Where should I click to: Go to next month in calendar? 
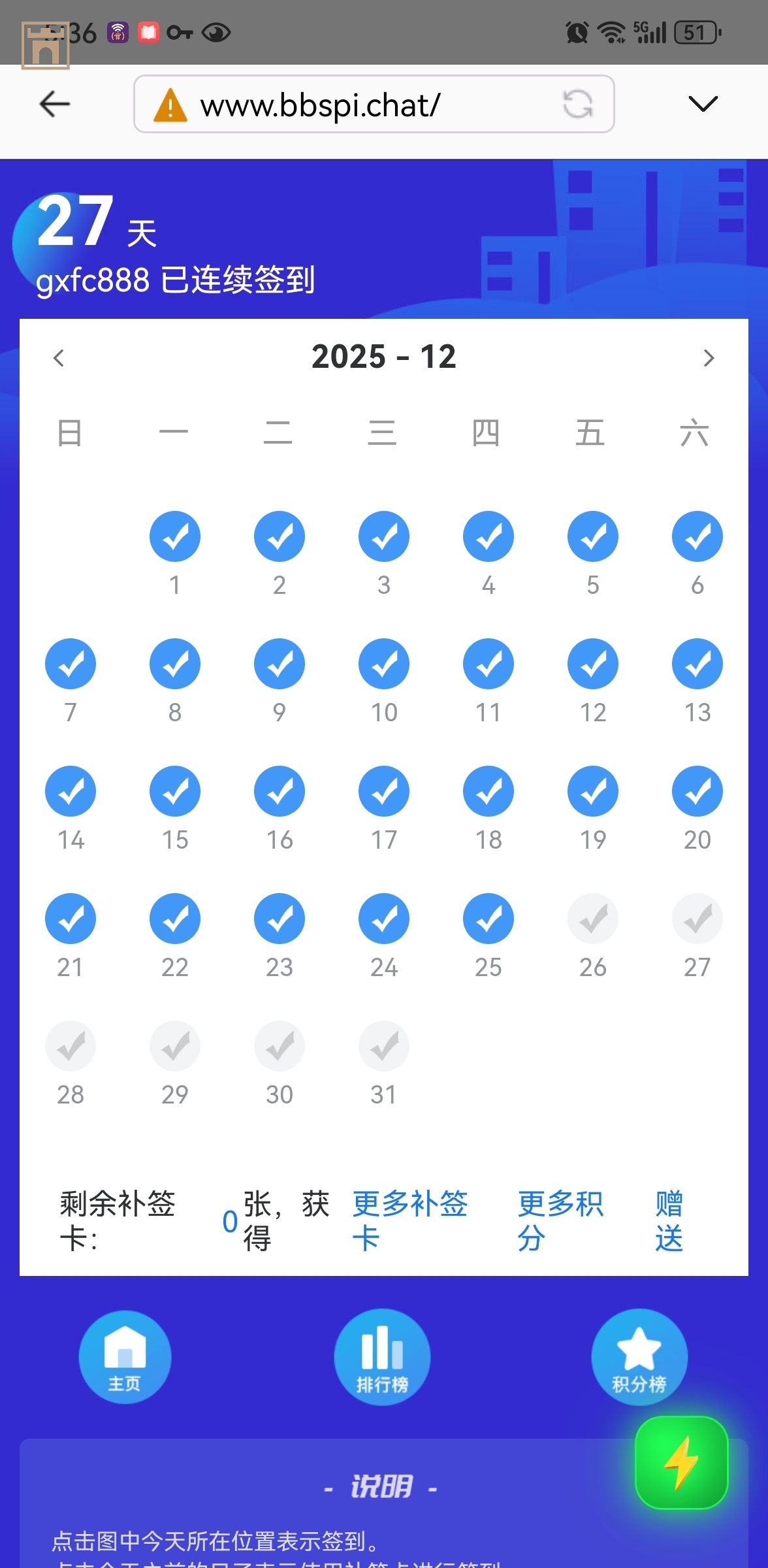[709, 358]
